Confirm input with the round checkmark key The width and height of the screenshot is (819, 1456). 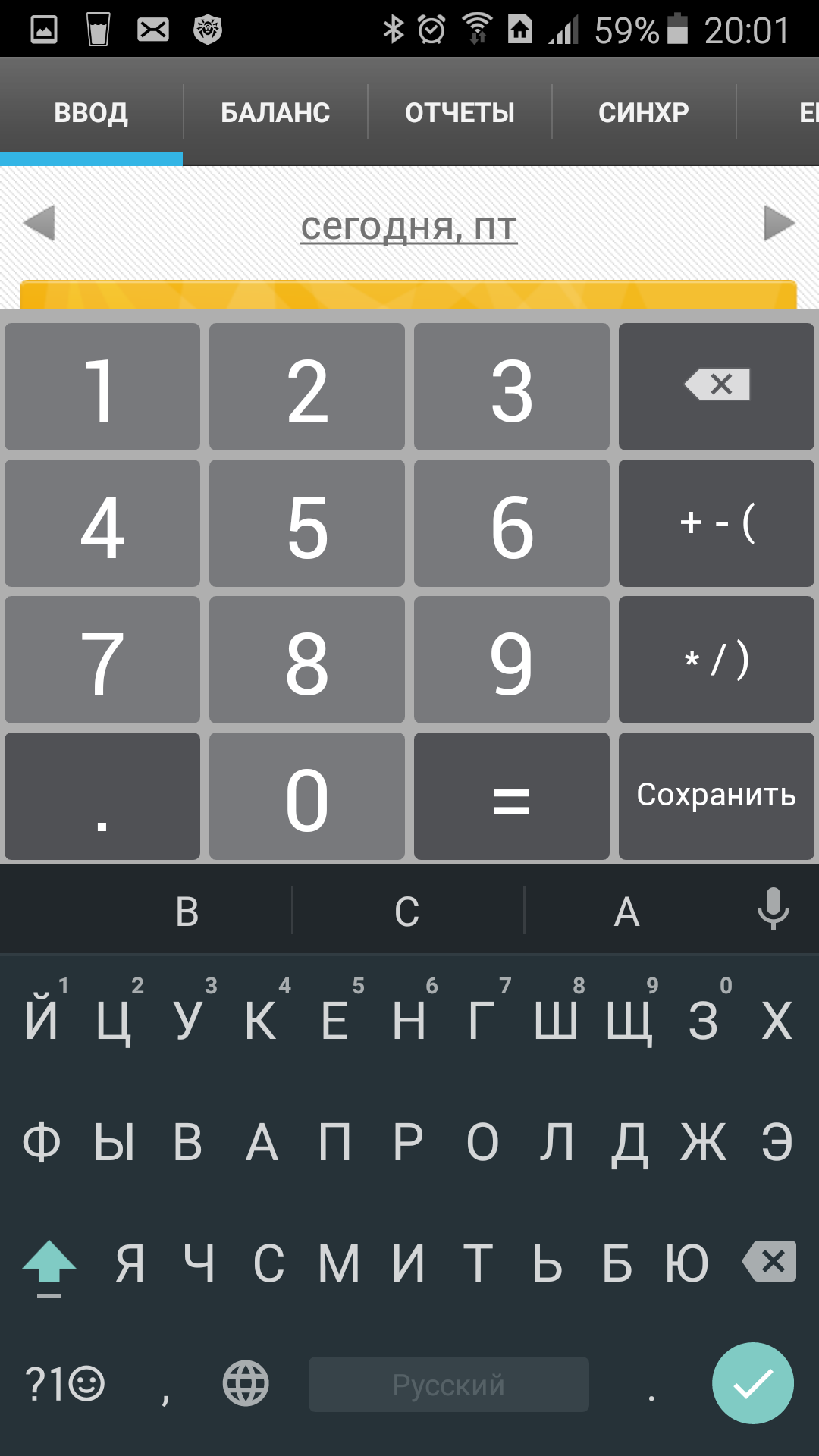coord(753,1383)
